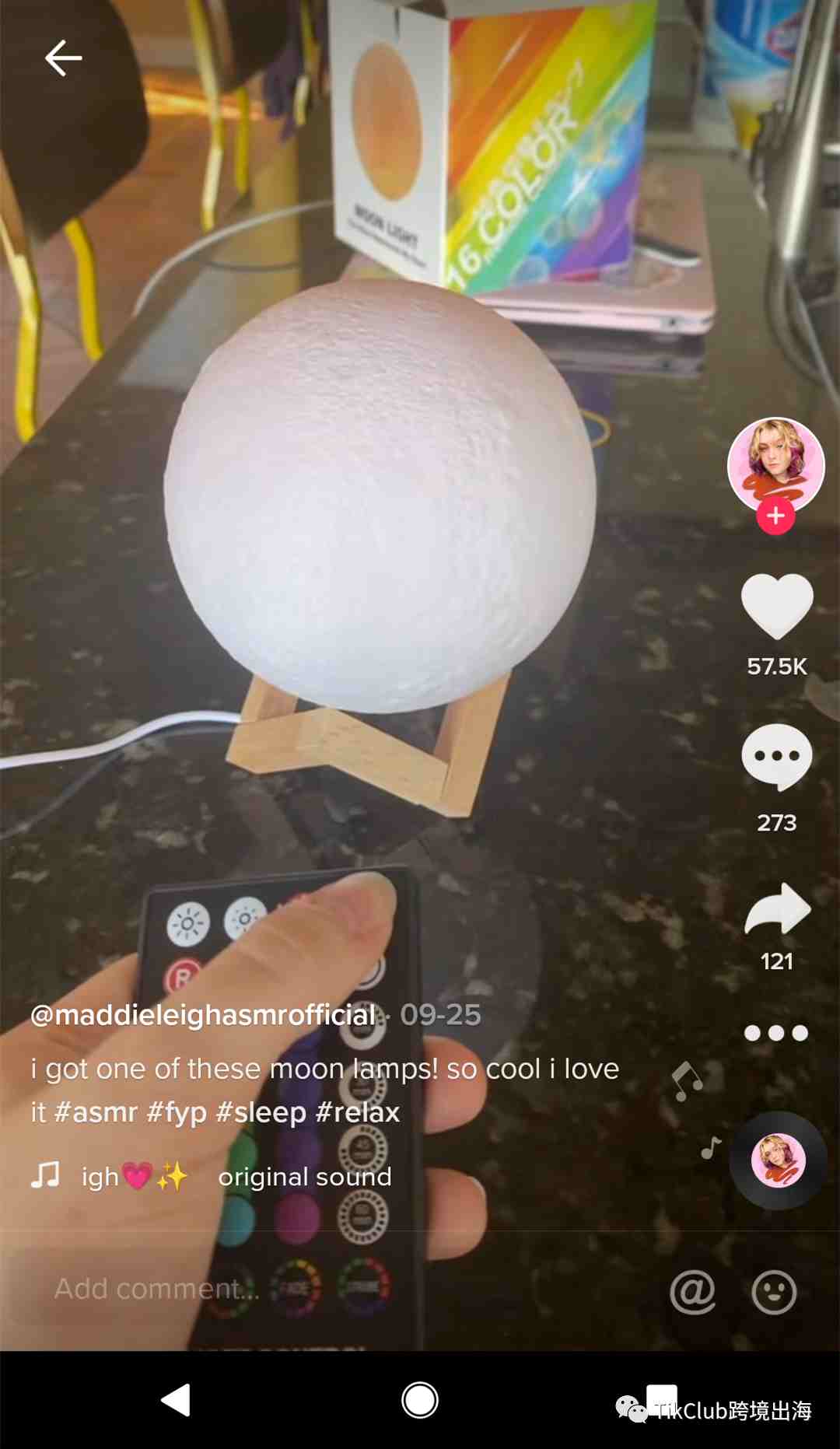This screenshot has height=1449, width=840.
Task: Mention someone with the @ icon
Action: [x=692, y=1292]
